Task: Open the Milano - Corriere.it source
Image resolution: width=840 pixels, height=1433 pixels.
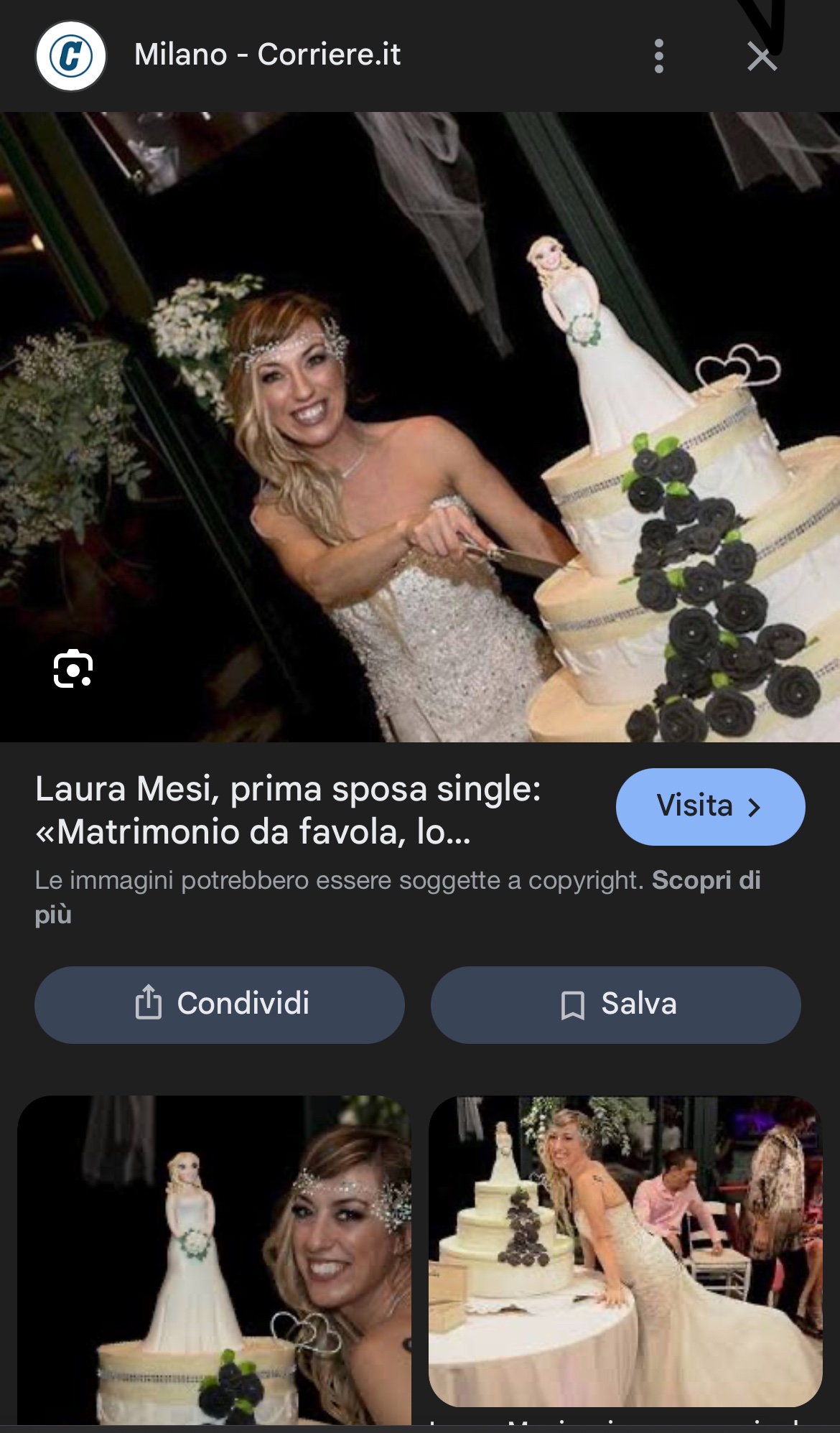Action: tap(267, 55)
